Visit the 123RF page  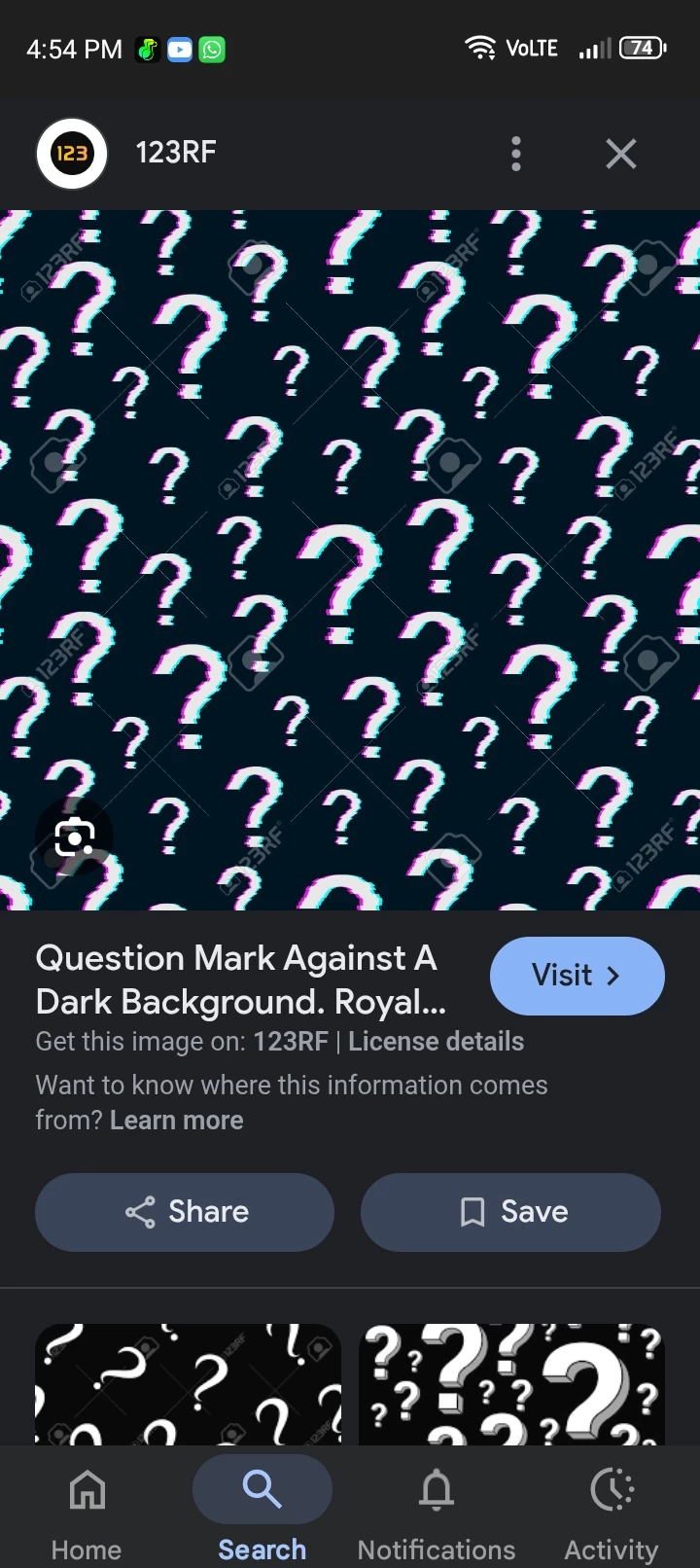point(577,976)
